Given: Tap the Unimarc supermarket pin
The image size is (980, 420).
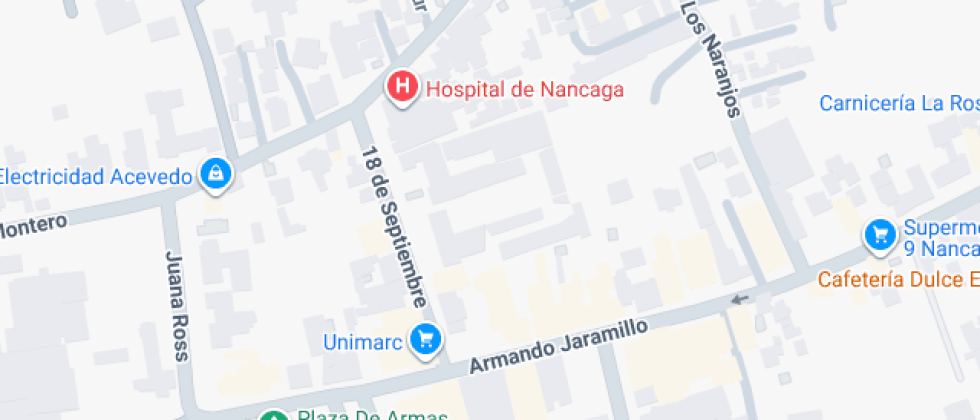Looking at the screenshot, I should (x=427, y=339).
